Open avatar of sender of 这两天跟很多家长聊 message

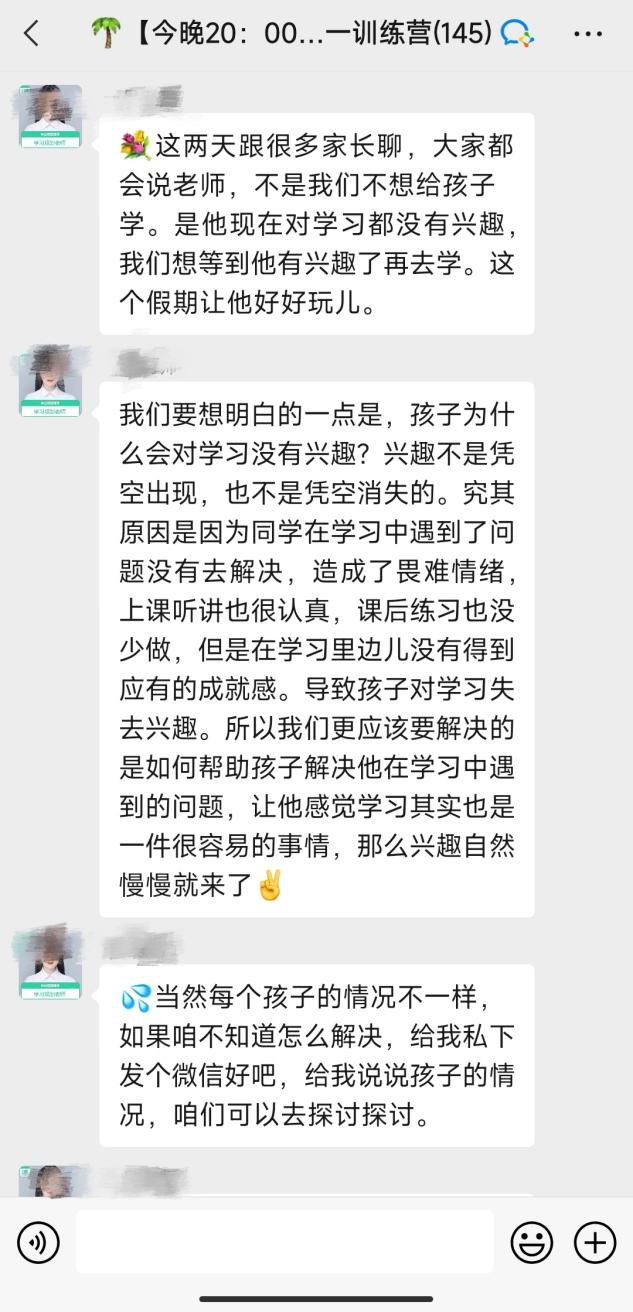click(50, 116)
